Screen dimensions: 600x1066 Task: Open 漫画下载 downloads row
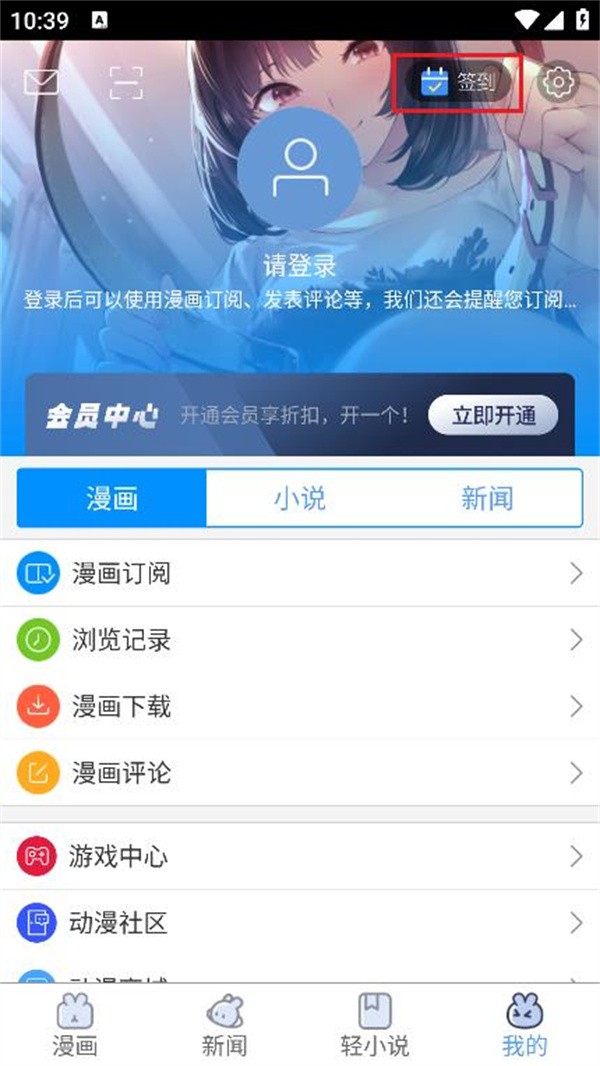coord(300,706)
